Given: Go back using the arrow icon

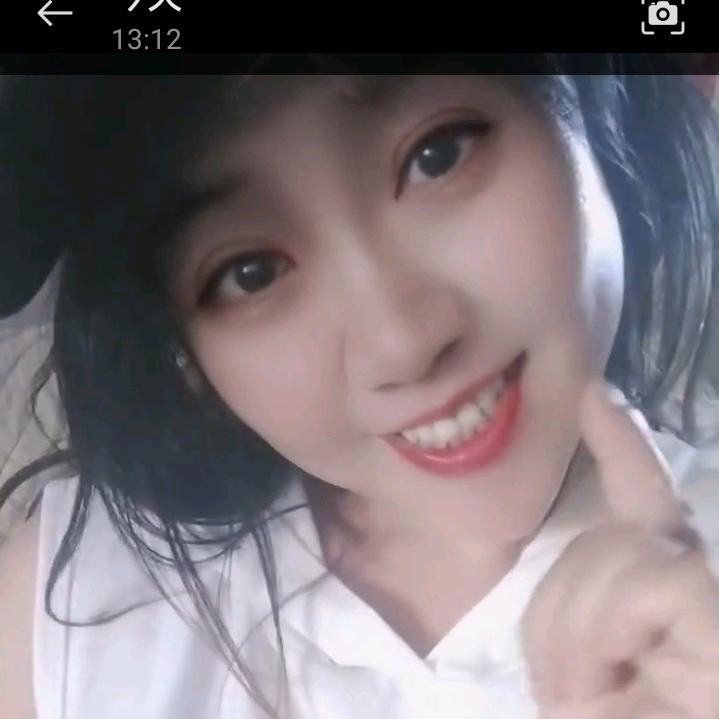Looking at the screenshot, I should click(54, 14).
